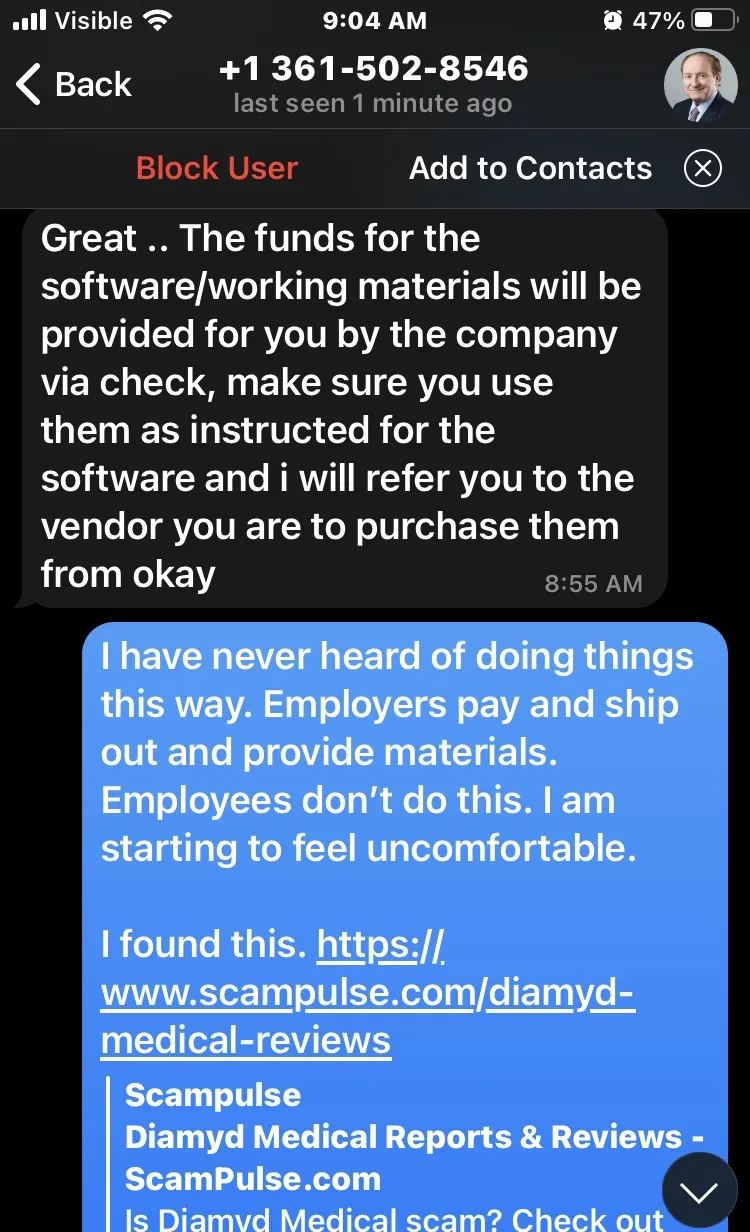Add this number to Contacts

point(530,168)
